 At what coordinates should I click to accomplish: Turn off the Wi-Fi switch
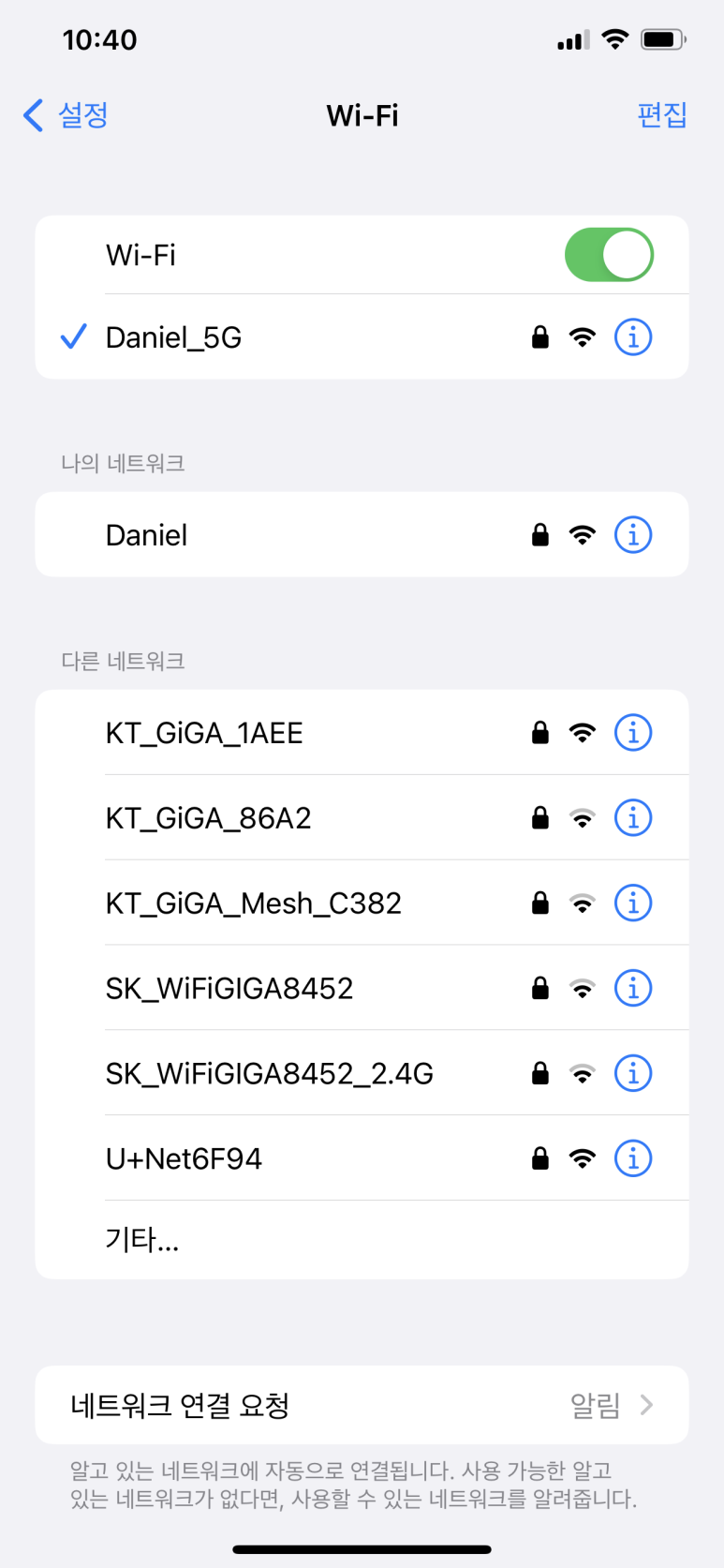609,255
